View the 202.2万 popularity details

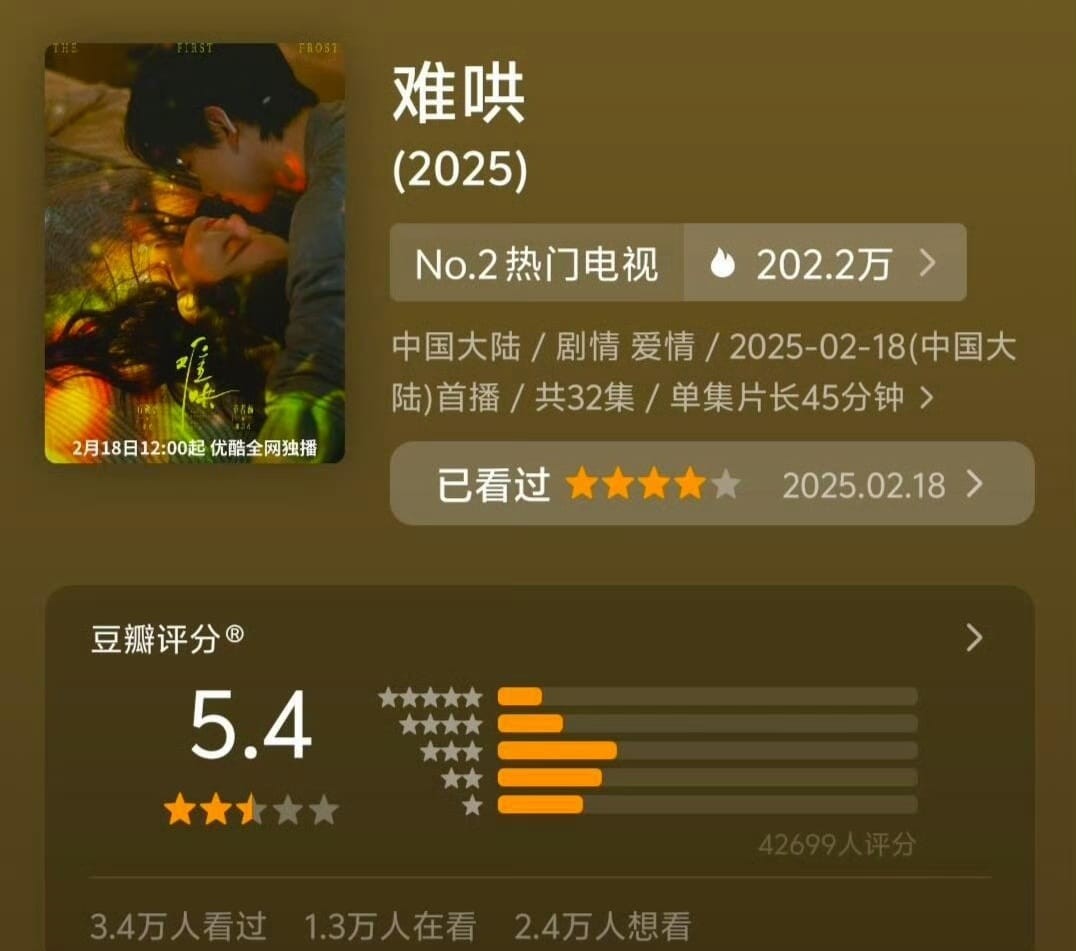825,264
